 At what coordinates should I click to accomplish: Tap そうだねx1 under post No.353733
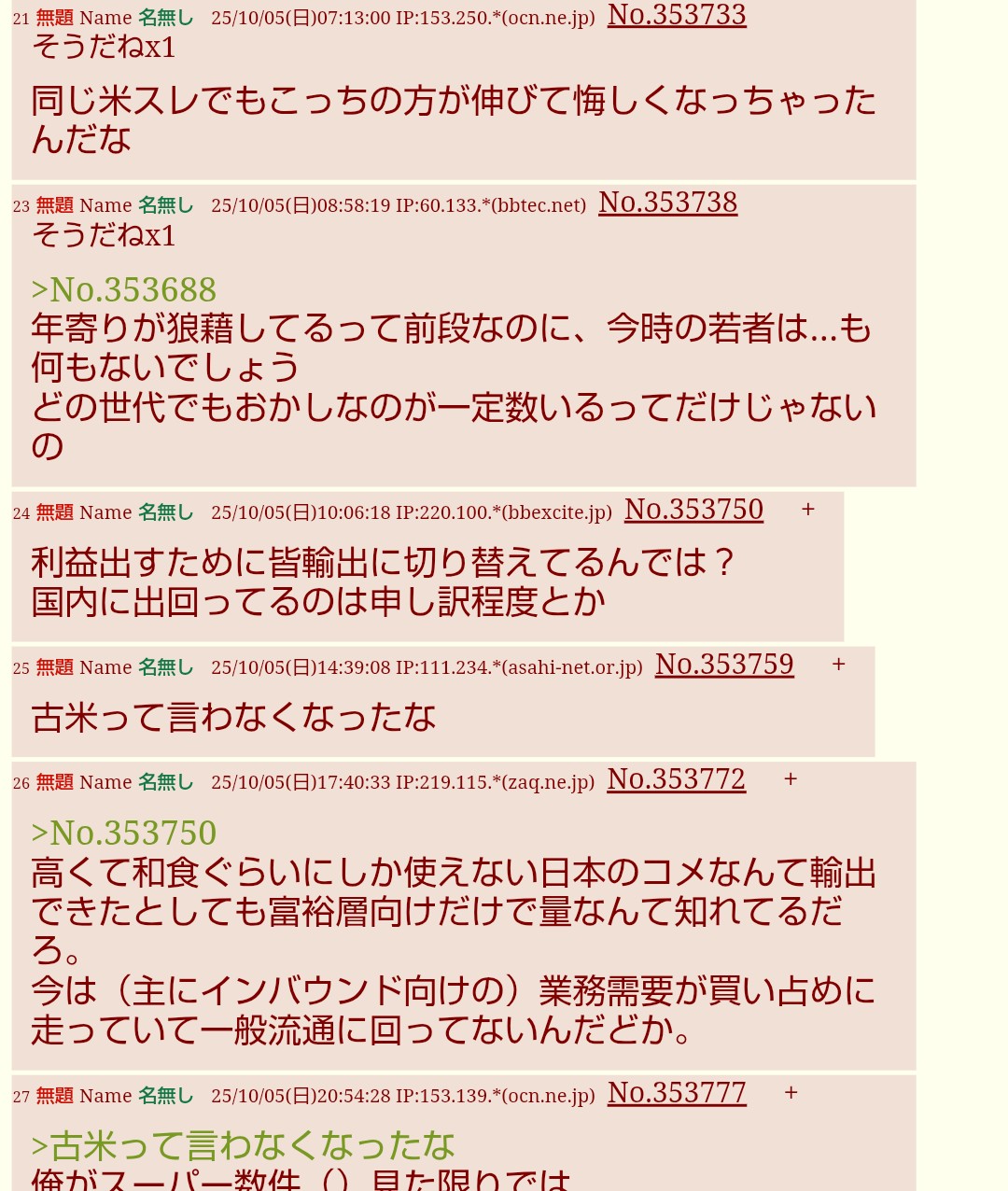click(104, 47)
